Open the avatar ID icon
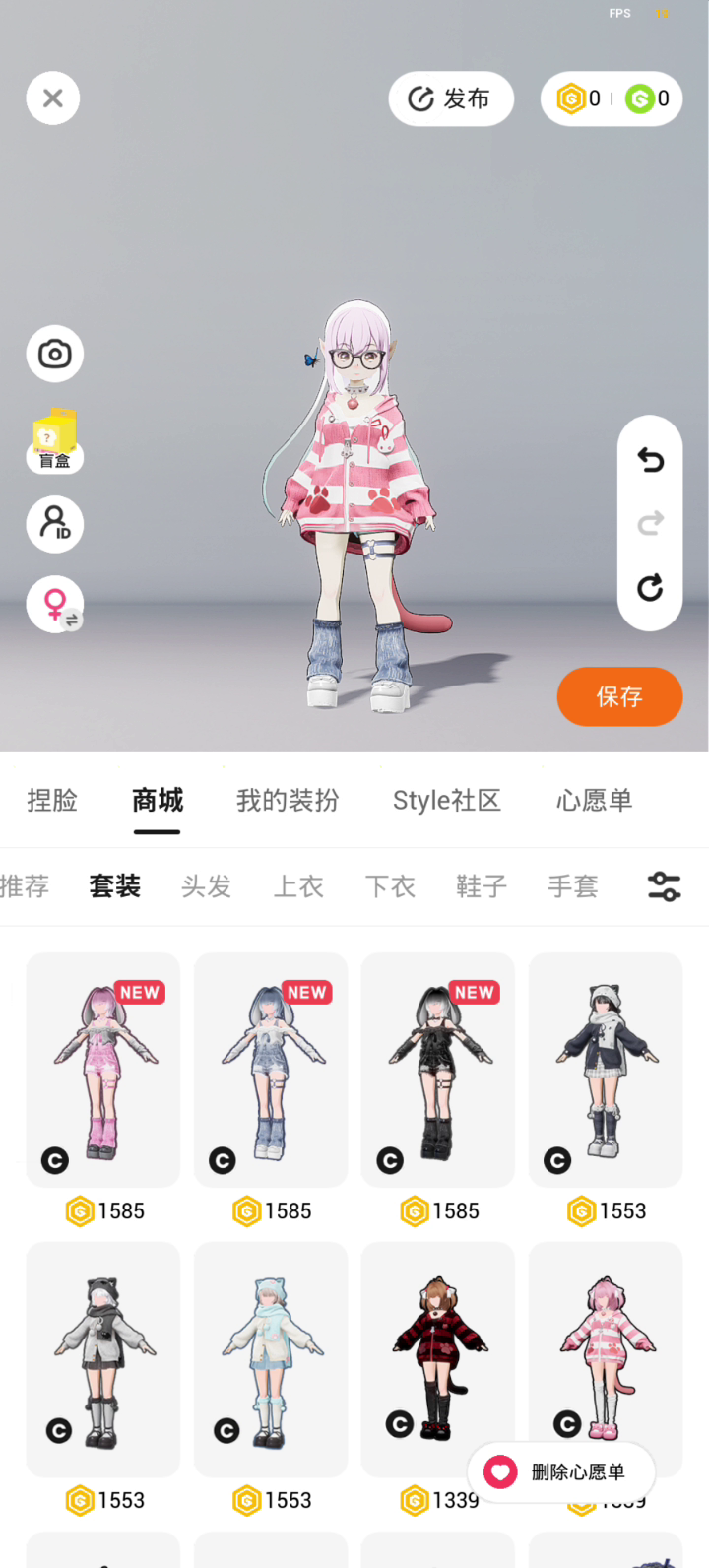This screenshot has width=709, height=1568. 54,523
